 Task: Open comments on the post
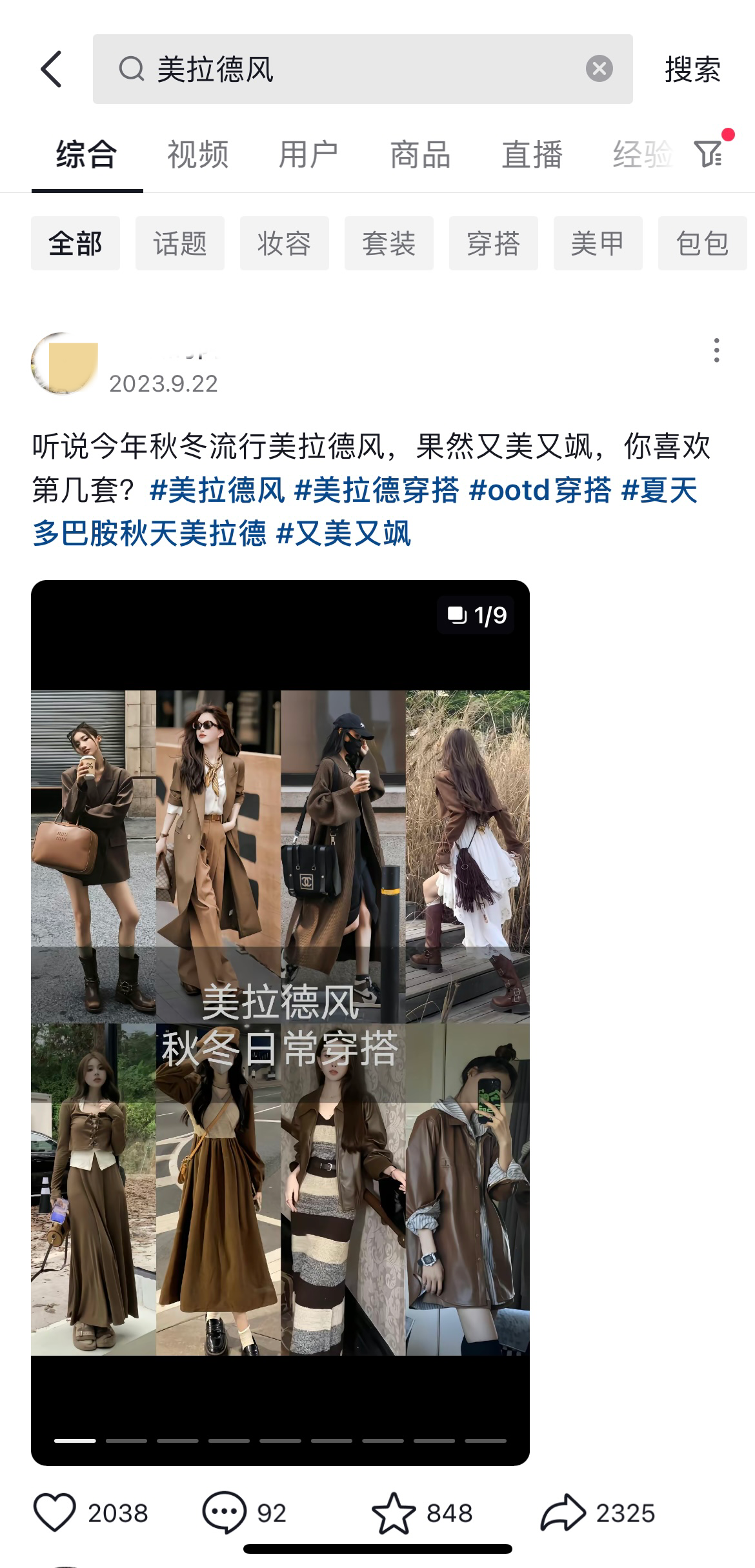point(224,1513)
